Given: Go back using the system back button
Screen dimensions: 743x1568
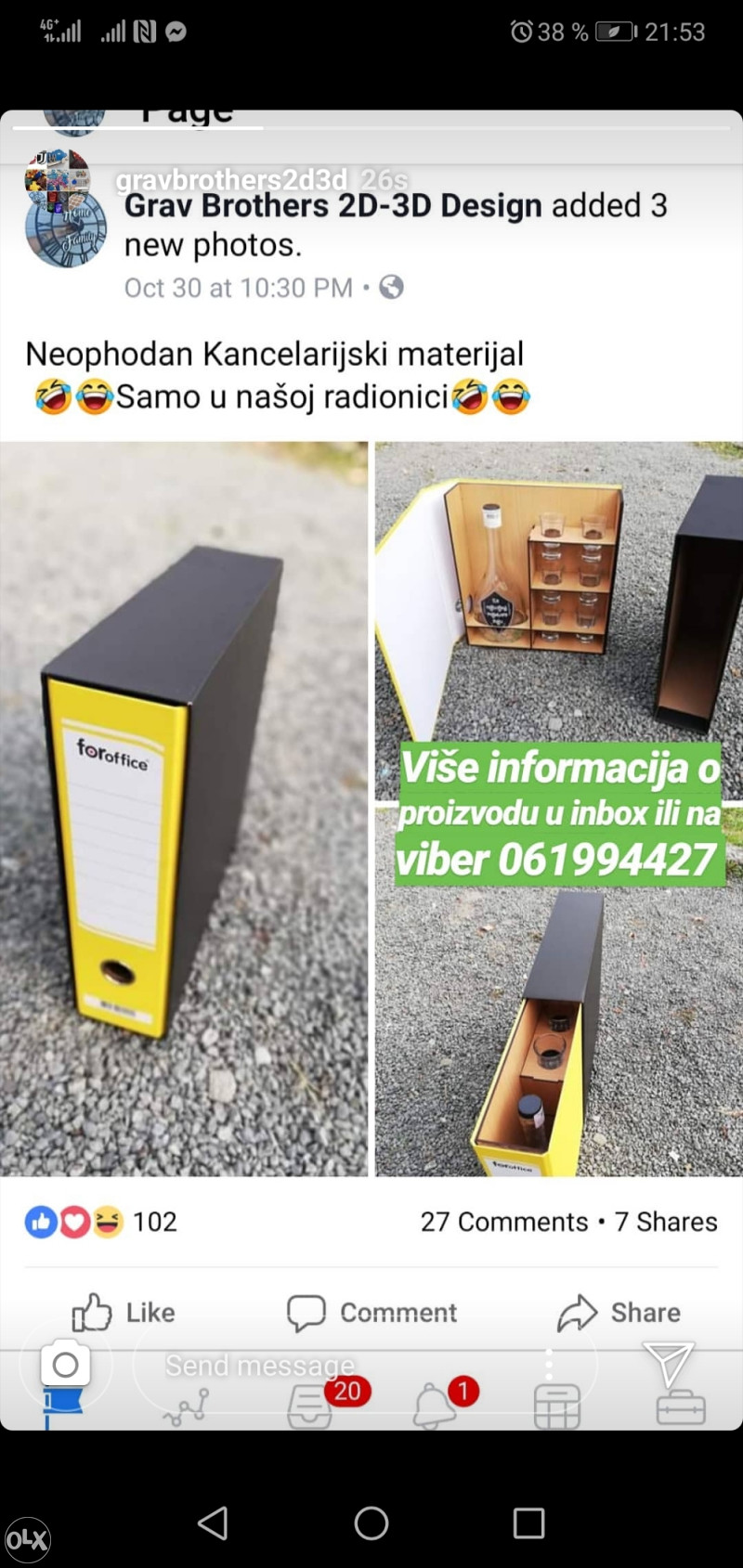Looking at the screenshot, I should click(x=214, y=1523).
